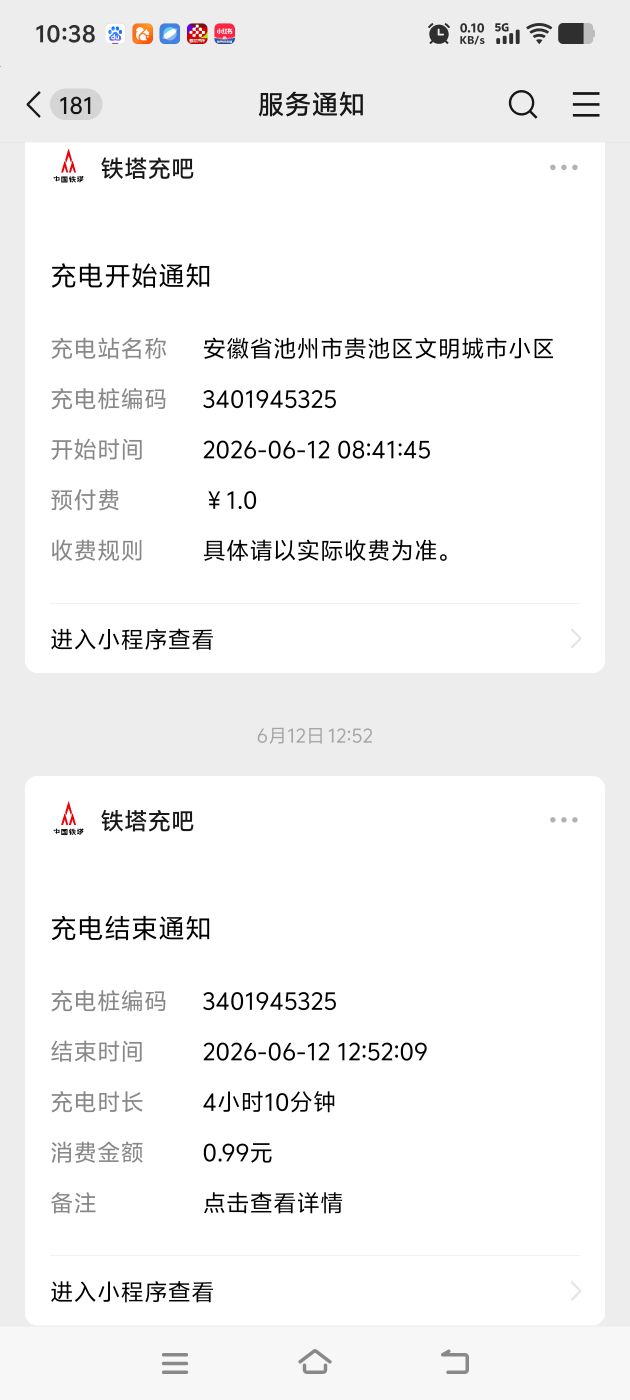This screenshot has height=1400, width=630.
Task: Open recent apps from navigation bar
Action: (175, 1362)
